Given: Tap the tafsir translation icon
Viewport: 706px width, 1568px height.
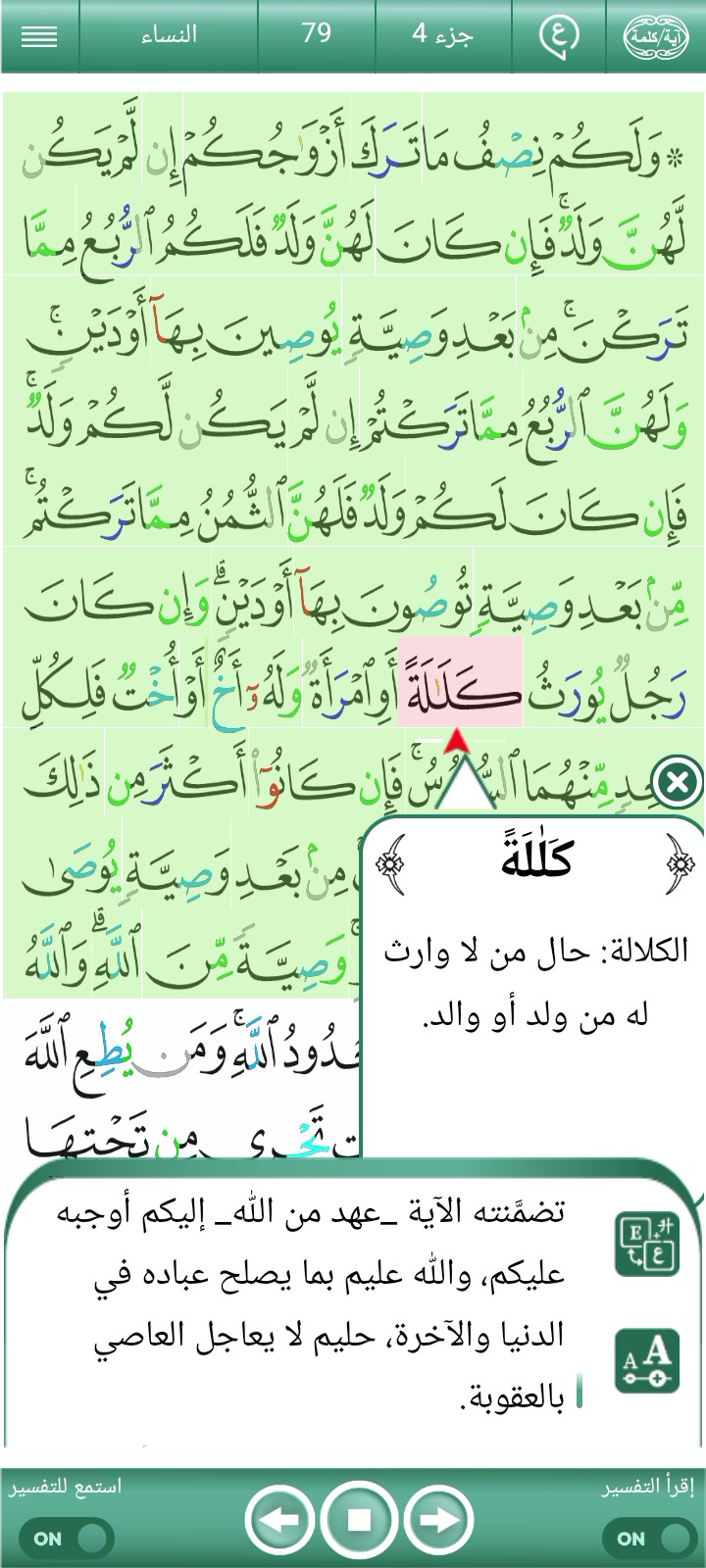Looking at the screenshot, I should (647, 1246).
